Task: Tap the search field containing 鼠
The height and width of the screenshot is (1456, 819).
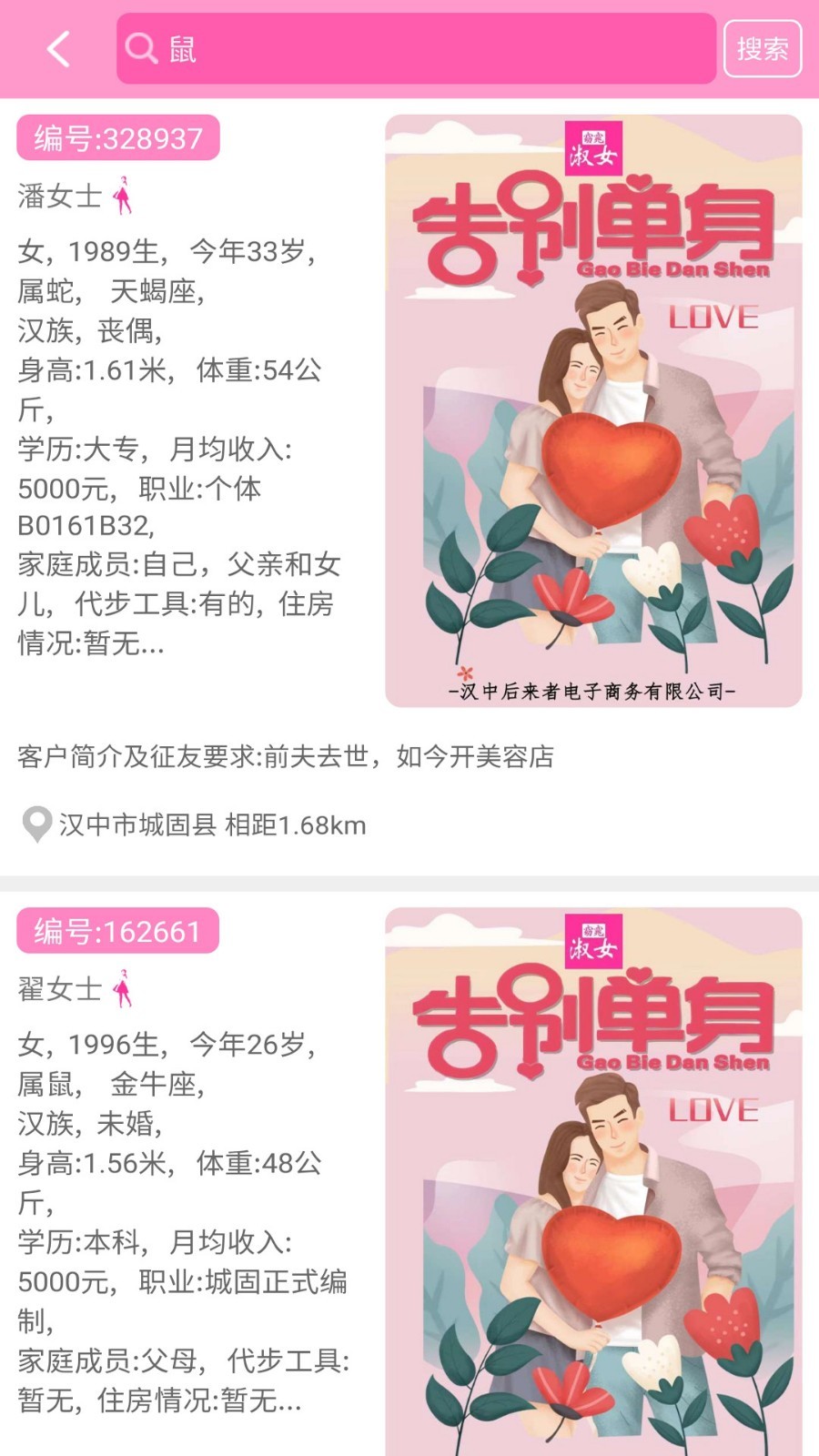Action: [416, 49]
